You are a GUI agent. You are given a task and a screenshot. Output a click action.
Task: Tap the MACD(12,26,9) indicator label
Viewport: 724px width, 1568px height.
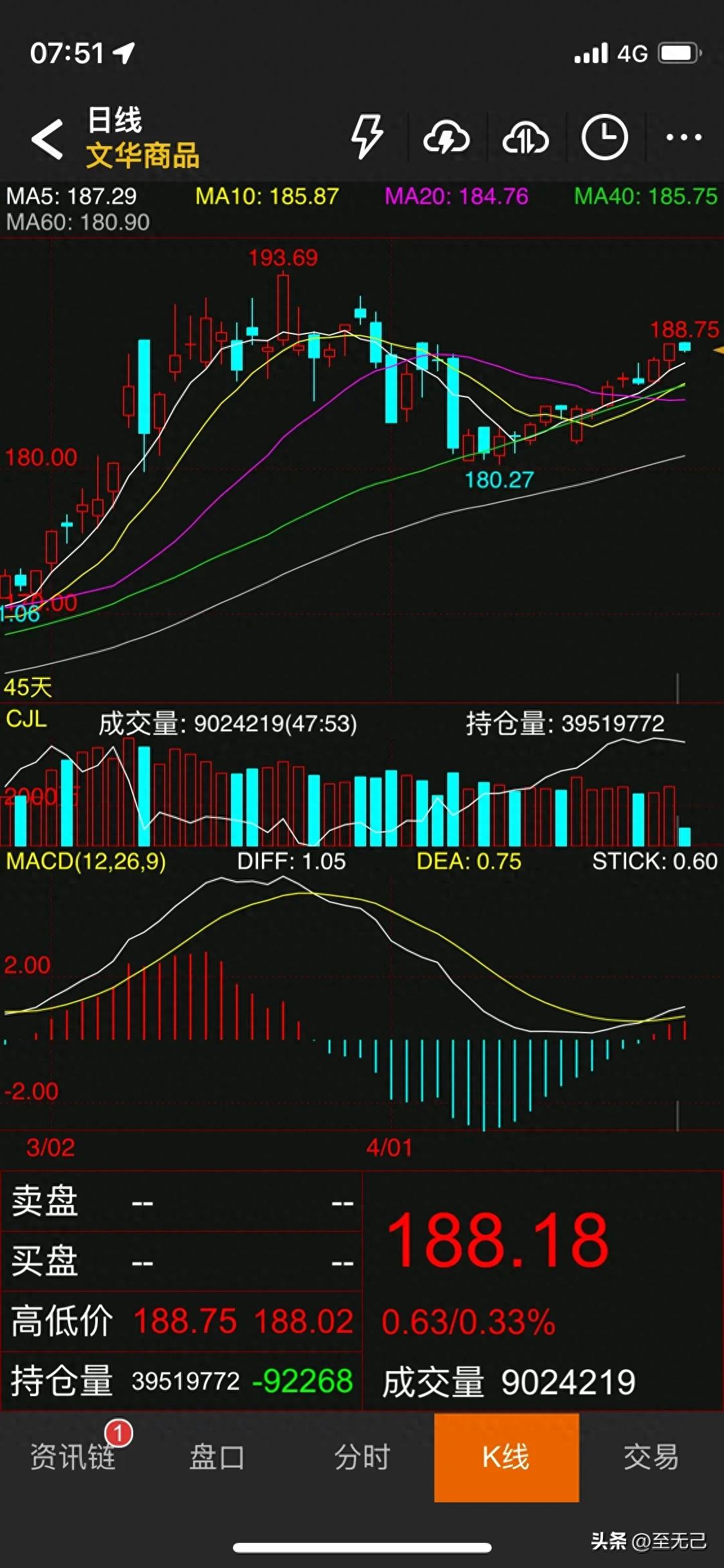click(86, 861)
